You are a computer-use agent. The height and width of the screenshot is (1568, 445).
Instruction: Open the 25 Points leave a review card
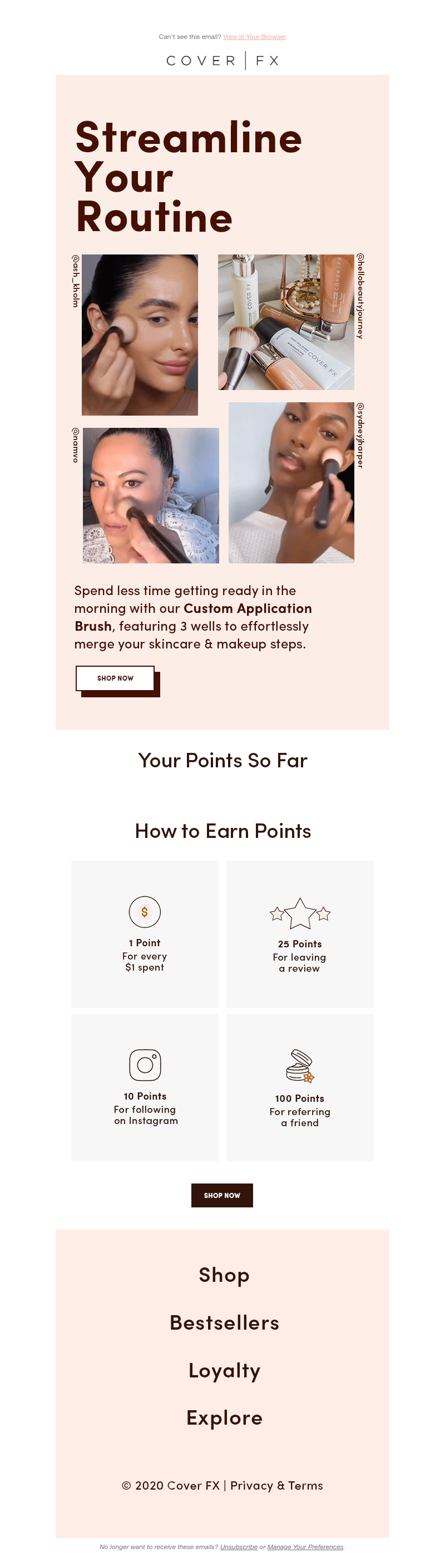tap(299, 935)
